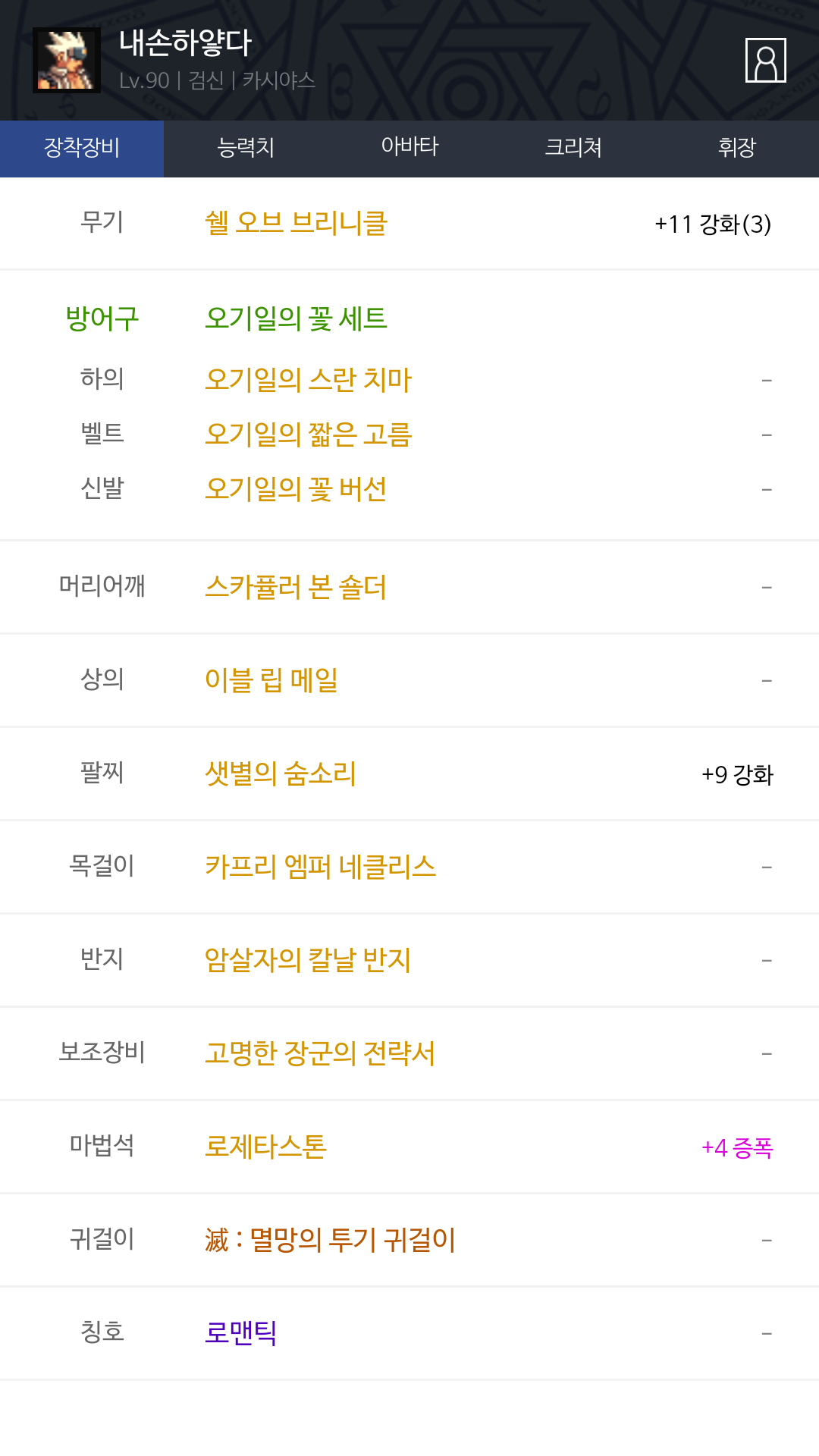Select the 휘장 tab

point(737,148)
